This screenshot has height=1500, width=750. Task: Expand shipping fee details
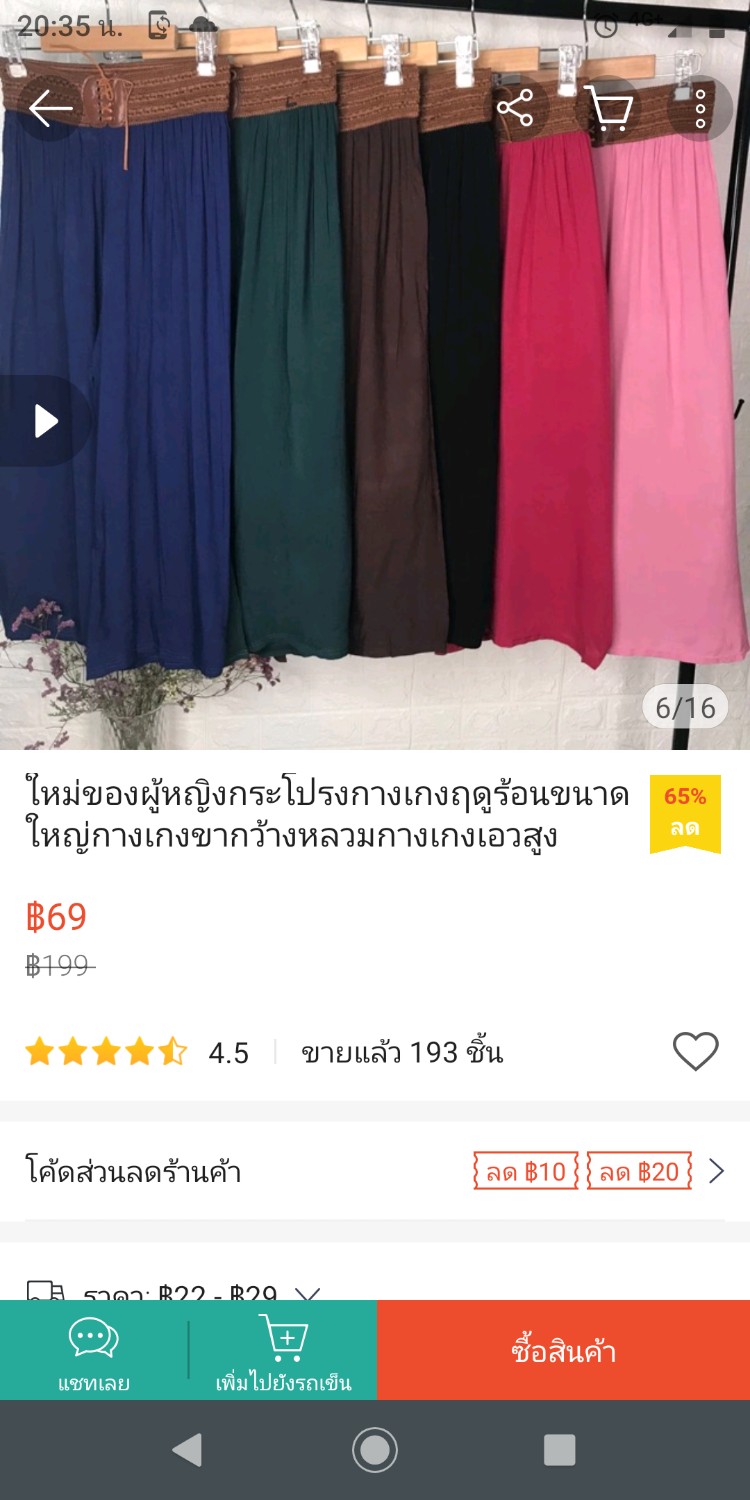tap(307, 1293)
